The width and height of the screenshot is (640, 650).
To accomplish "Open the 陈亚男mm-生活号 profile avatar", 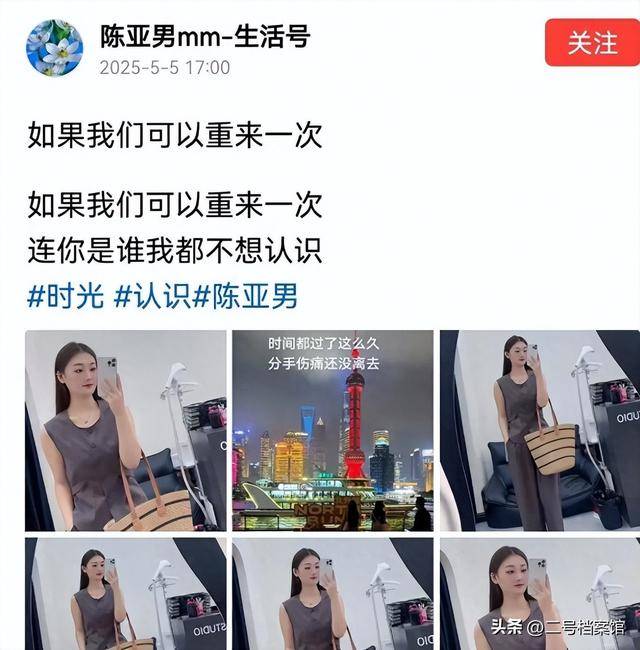I will 54,48.
